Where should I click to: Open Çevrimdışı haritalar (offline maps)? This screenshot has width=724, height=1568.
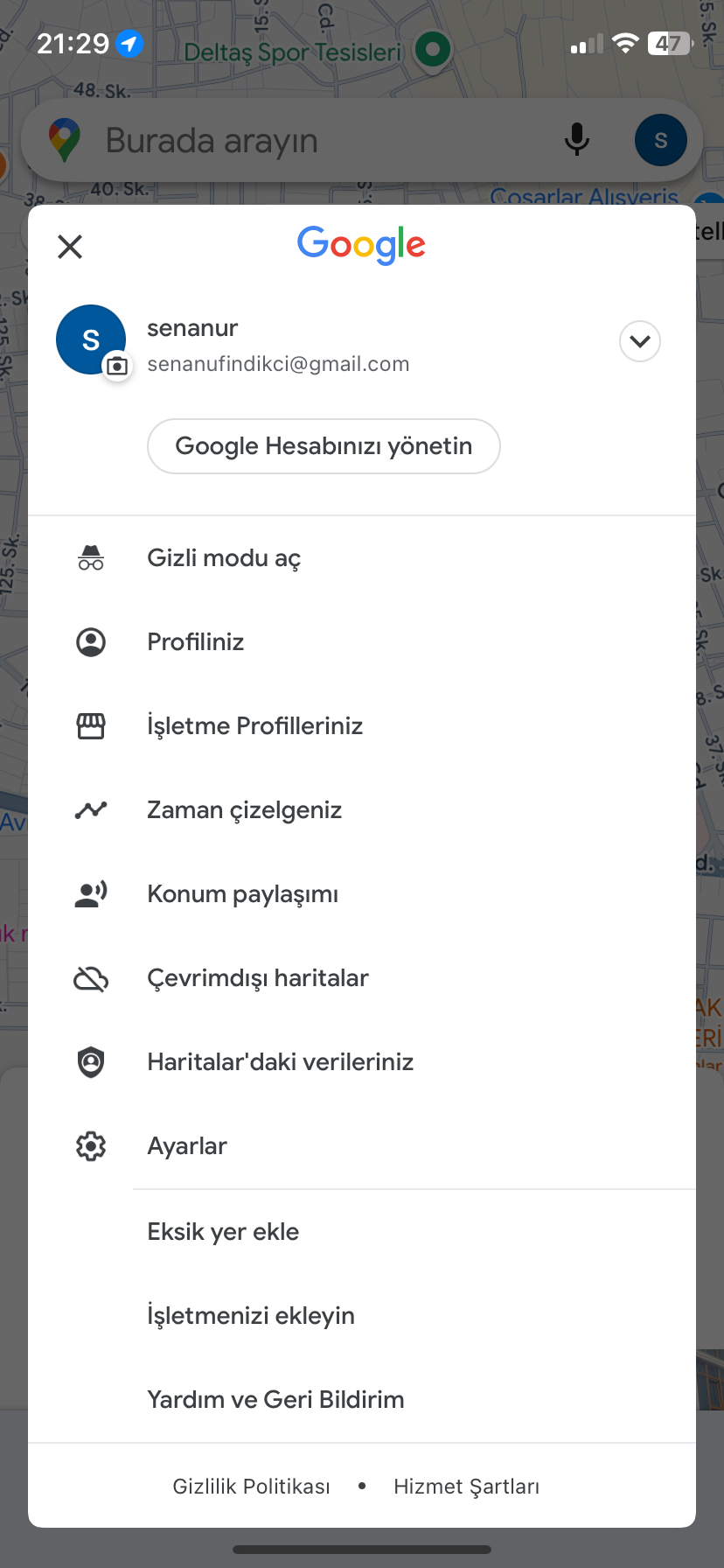258,977
